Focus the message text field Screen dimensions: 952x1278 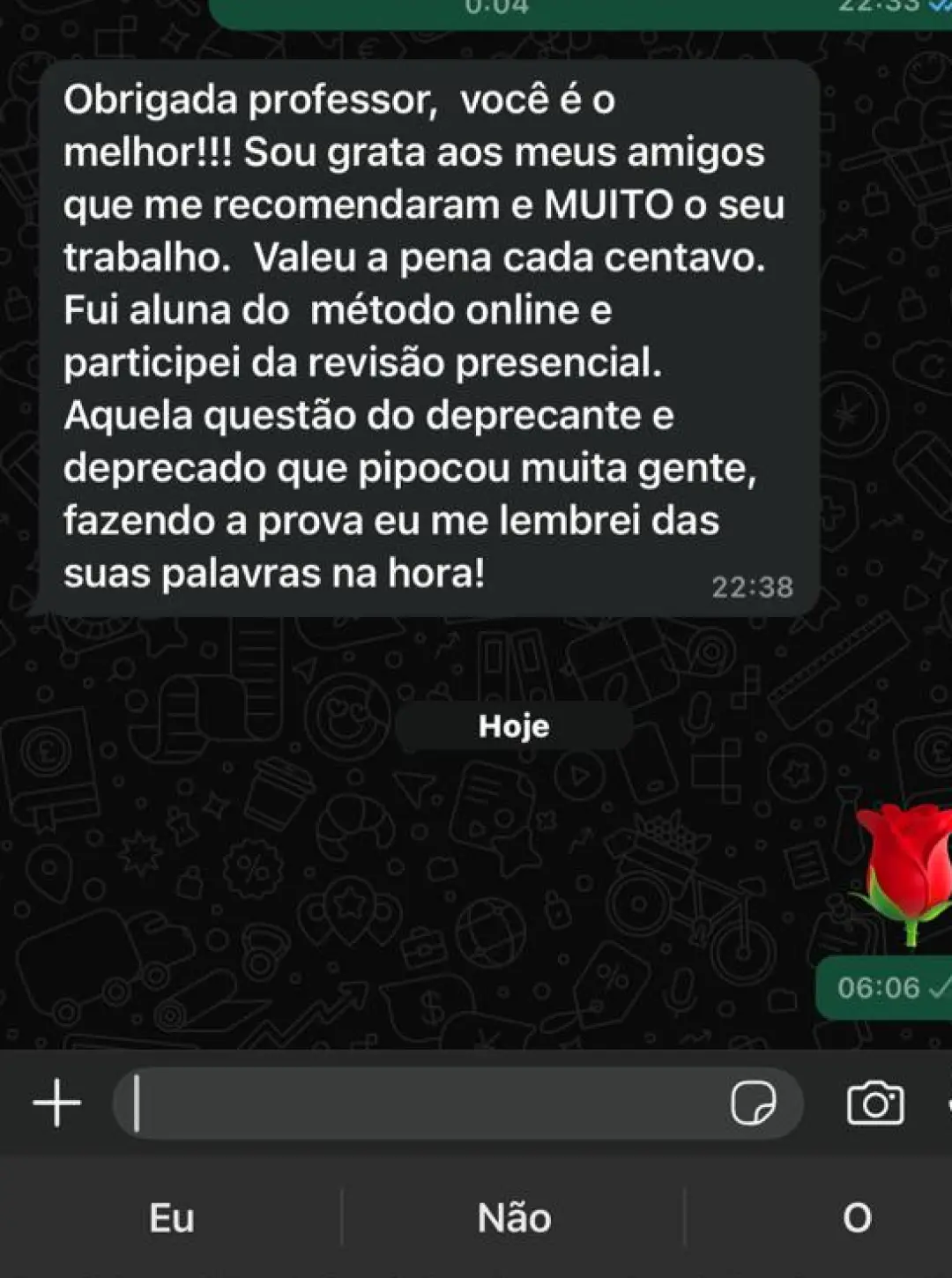pyautogui.click(x=423, y=1103)
